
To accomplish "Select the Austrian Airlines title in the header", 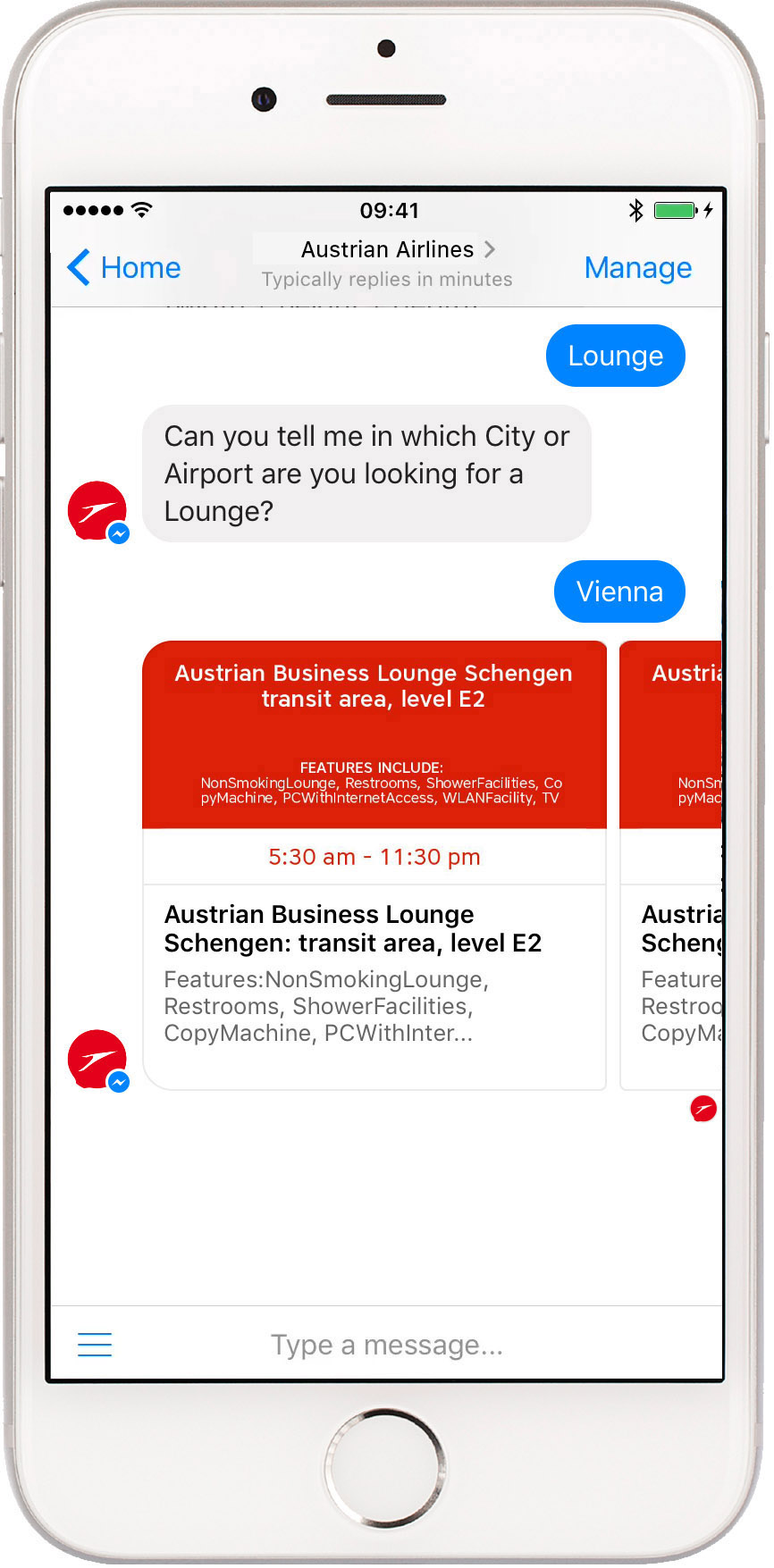I will [x=386, y=249].
